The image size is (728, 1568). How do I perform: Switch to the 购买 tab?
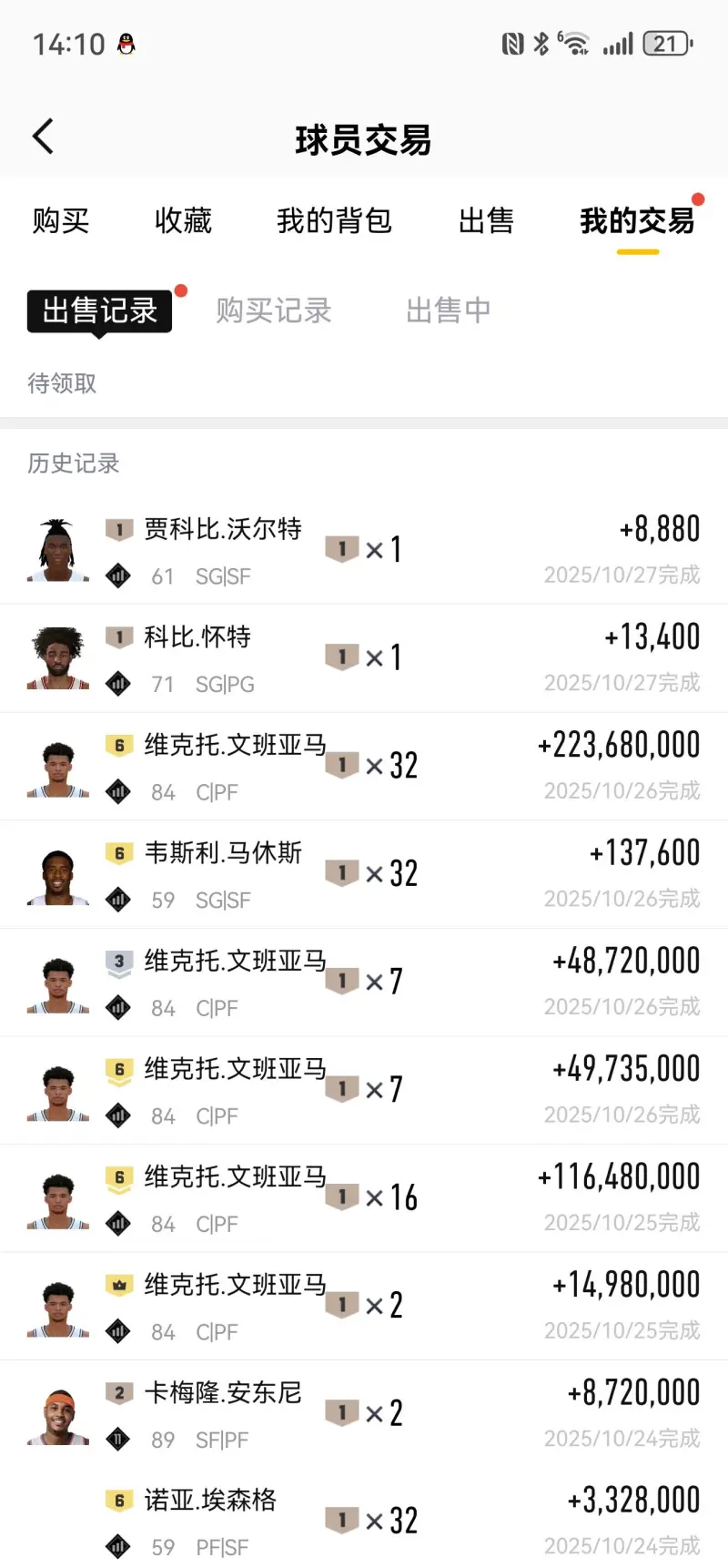(x=61, y=220)
